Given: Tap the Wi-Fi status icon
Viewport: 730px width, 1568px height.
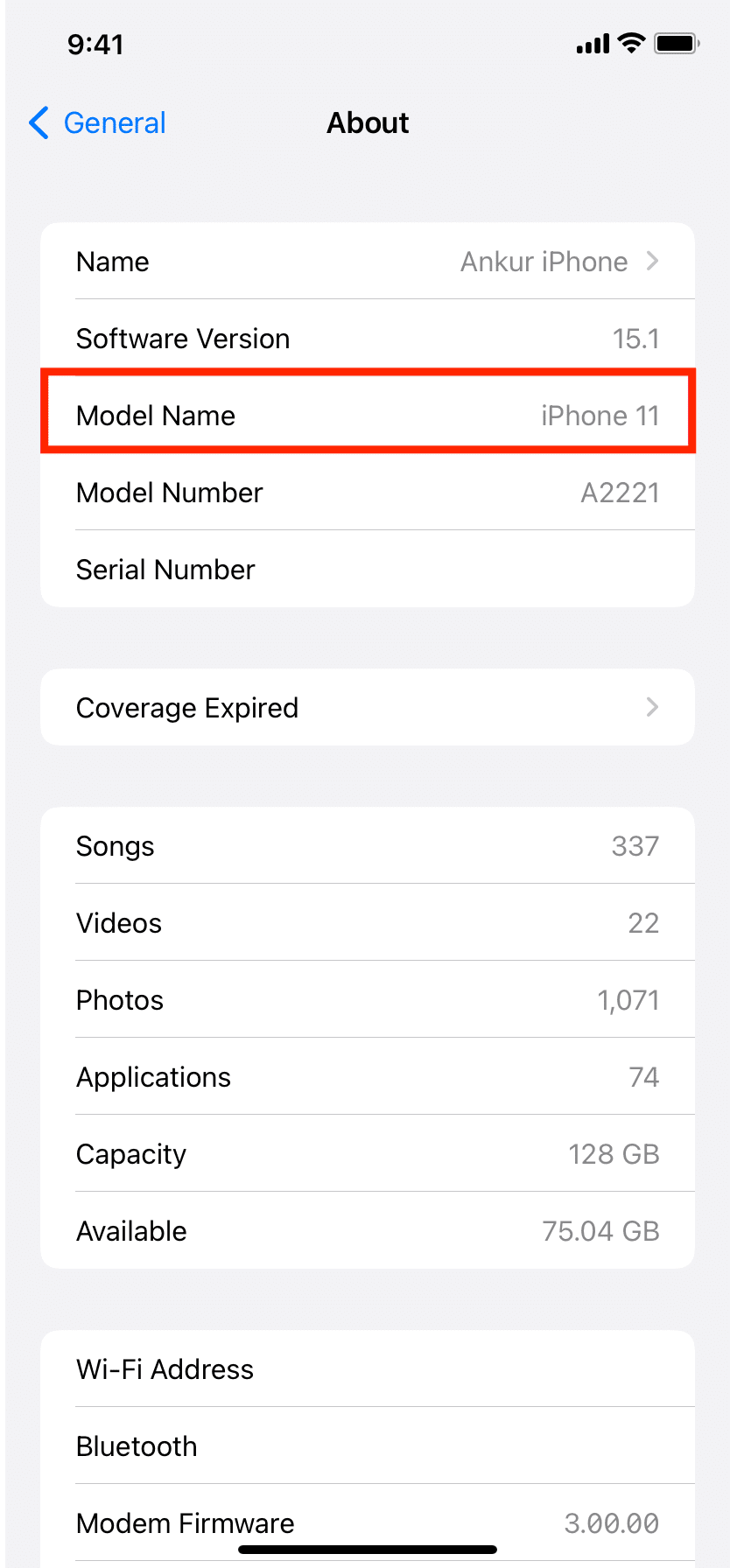Looking at the screenshot, I should (631, 44).
